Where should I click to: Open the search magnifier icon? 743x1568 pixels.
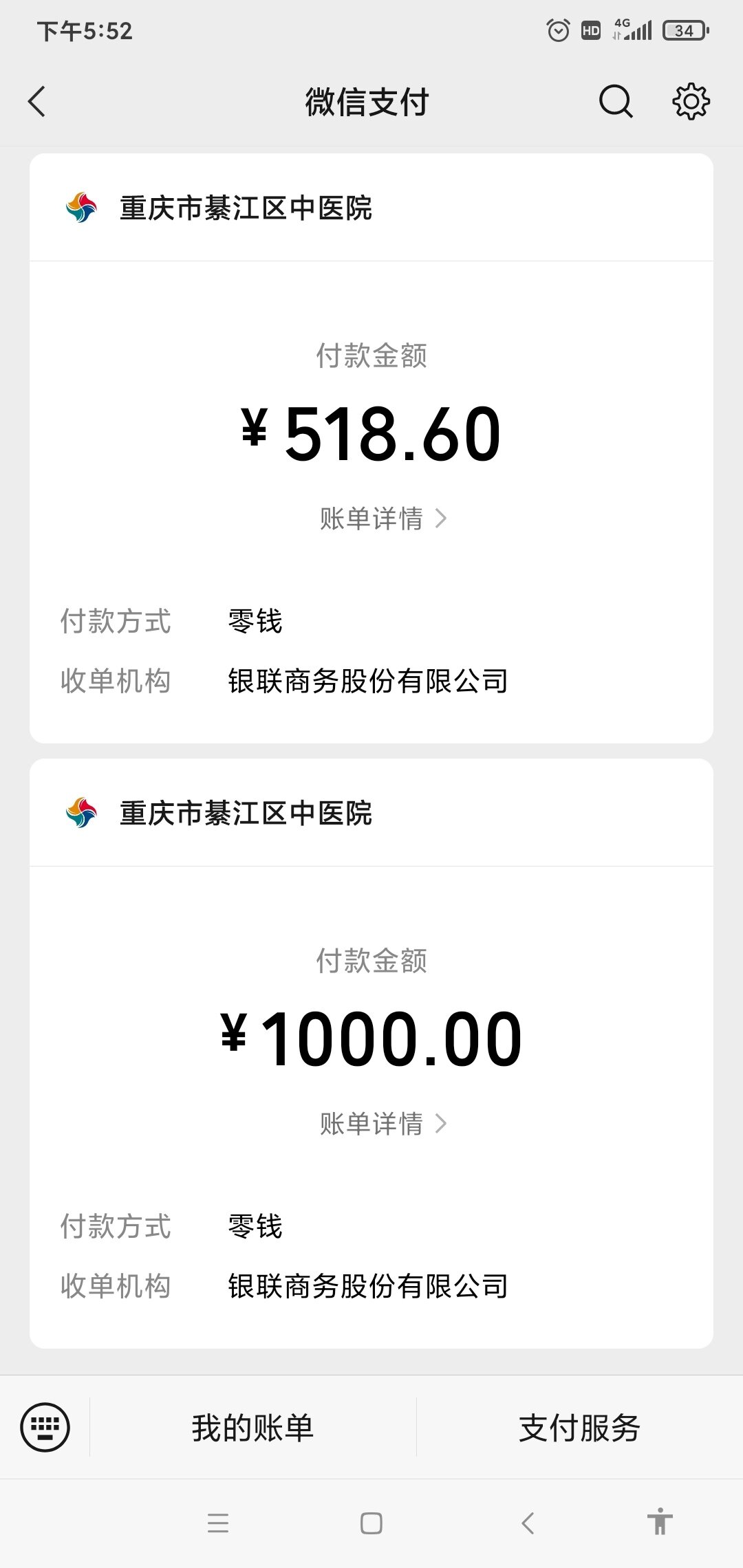[615, 102]
